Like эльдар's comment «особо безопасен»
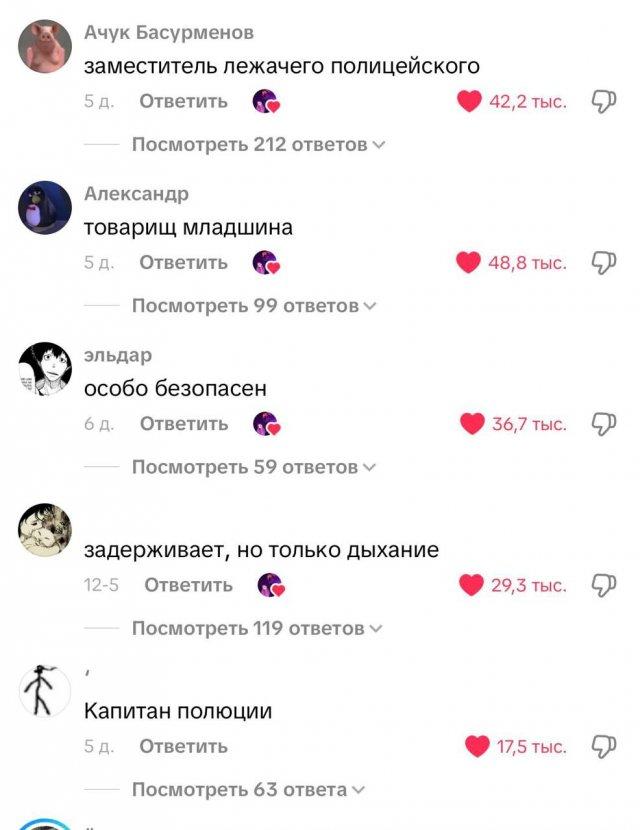This screenshot has width=640, height=830. [x=472, y=423]
